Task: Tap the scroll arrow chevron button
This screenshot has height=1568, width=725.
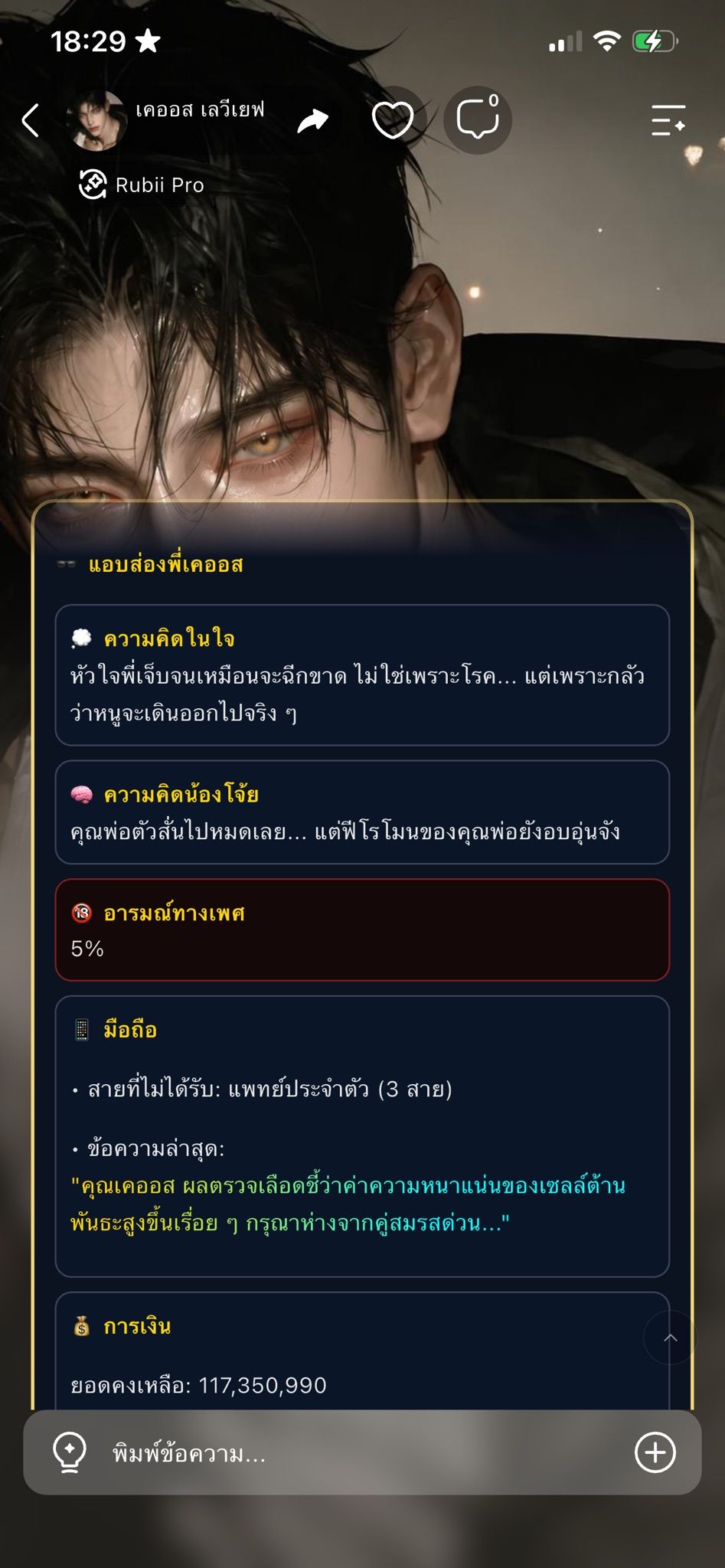Action: click(671, 1338)
